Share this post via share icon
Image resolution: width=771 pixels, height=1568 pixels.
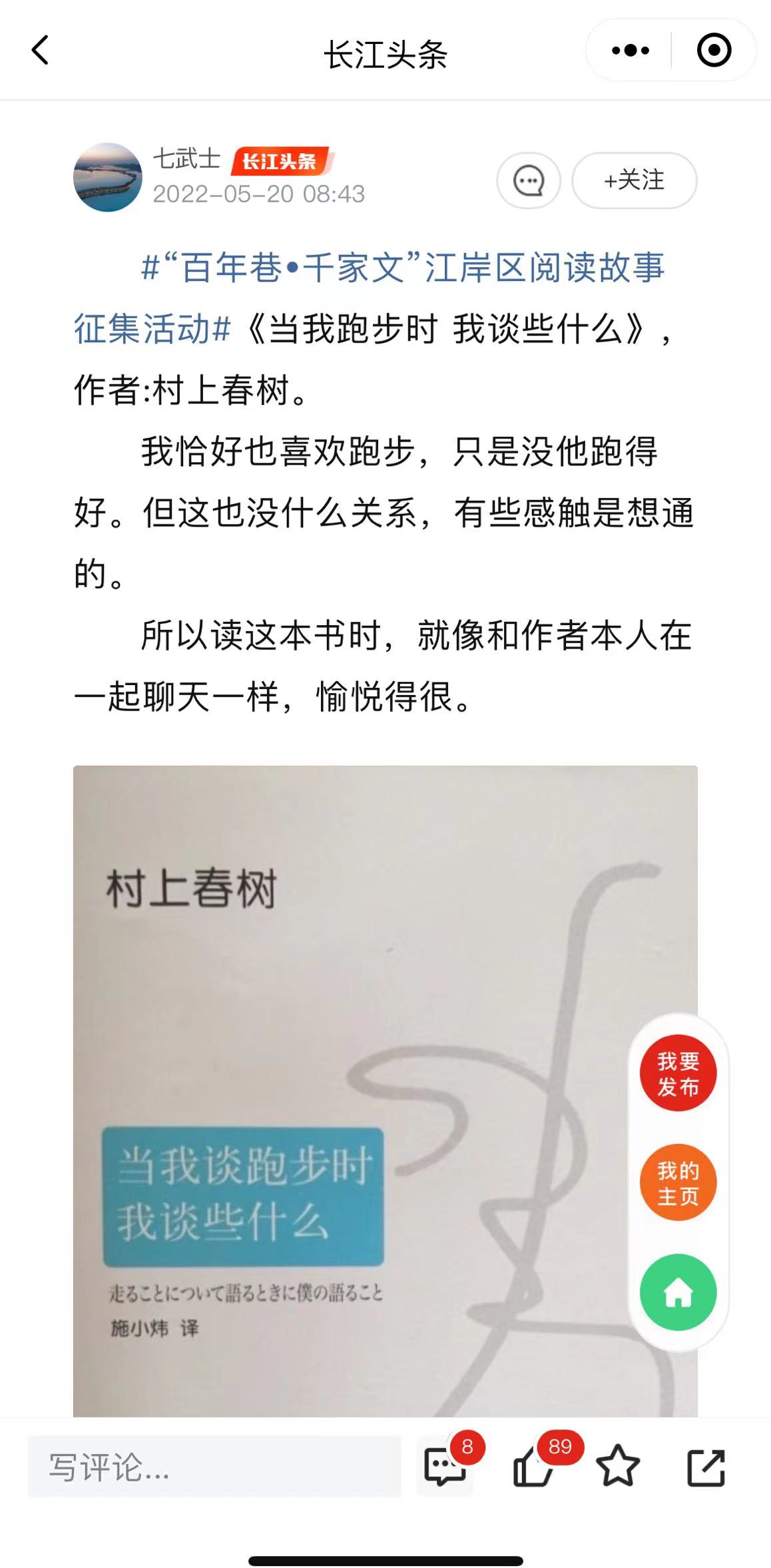(706, 1467)
